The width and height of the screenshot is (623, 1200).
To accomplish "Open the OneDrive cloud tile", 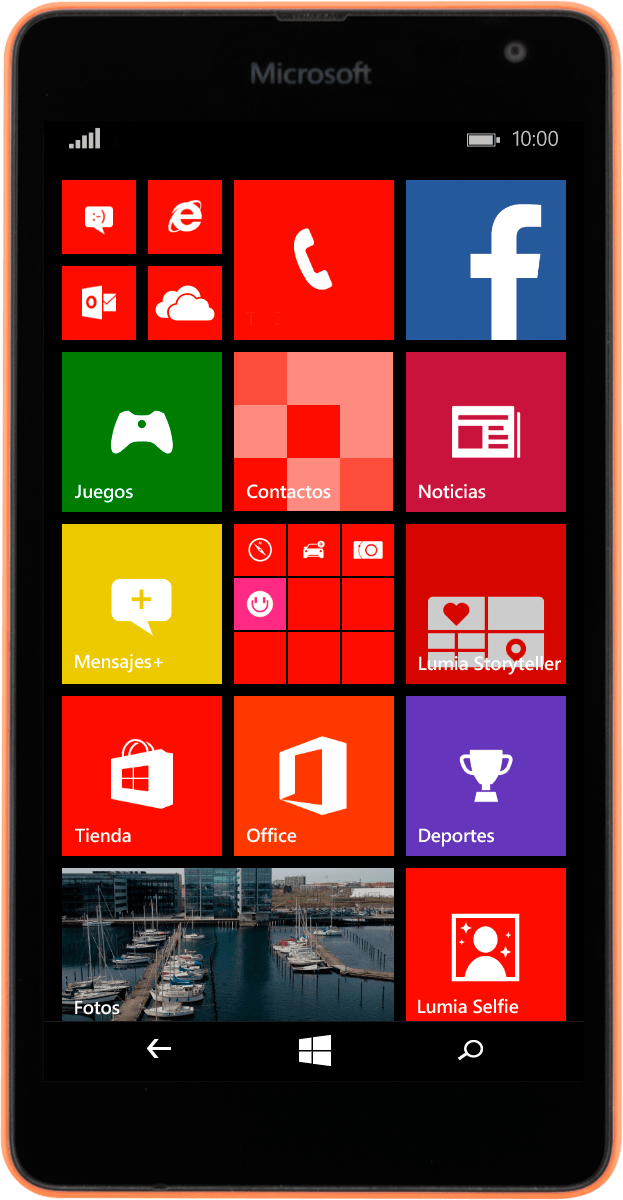I will [185, 303].
